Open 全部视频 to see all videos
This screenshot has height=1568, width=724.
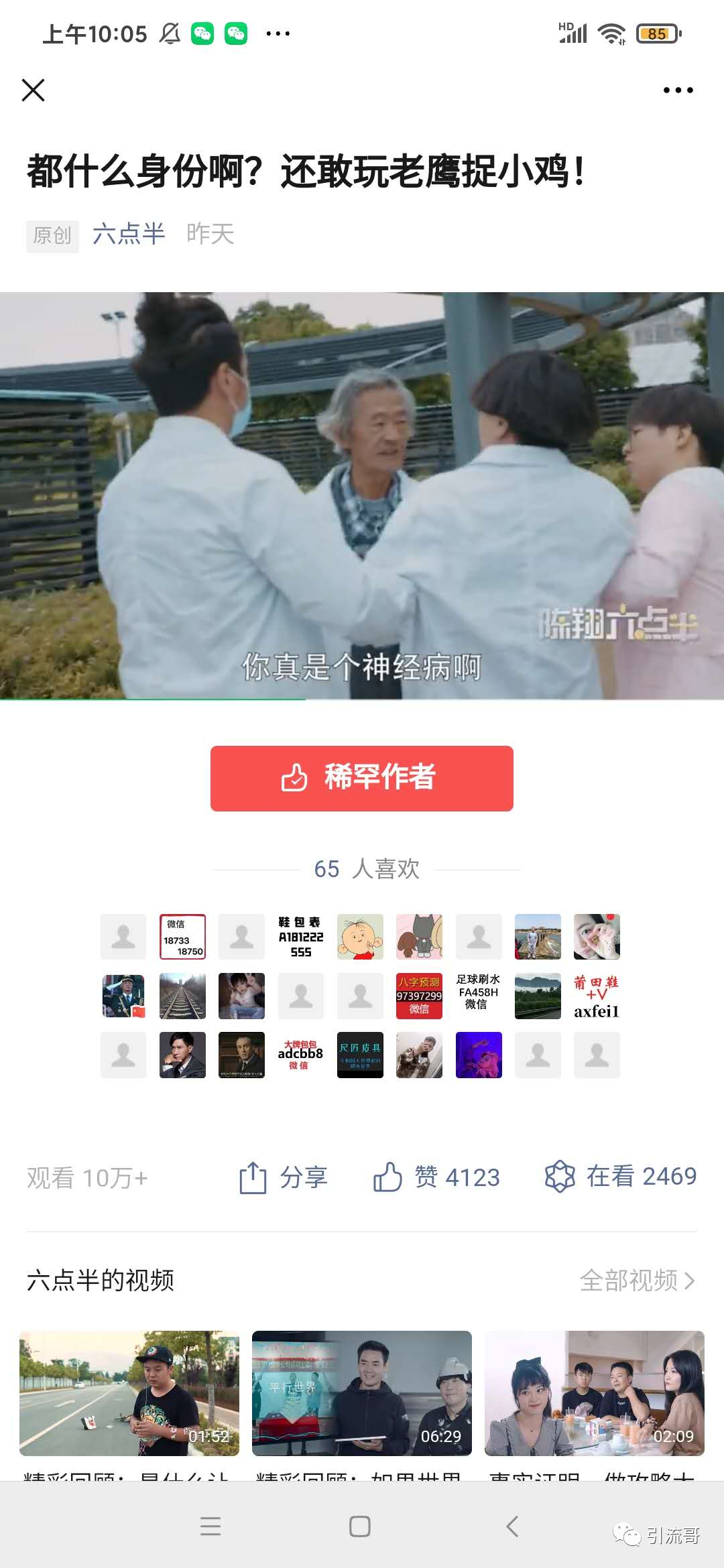[x=637, y=1281]
